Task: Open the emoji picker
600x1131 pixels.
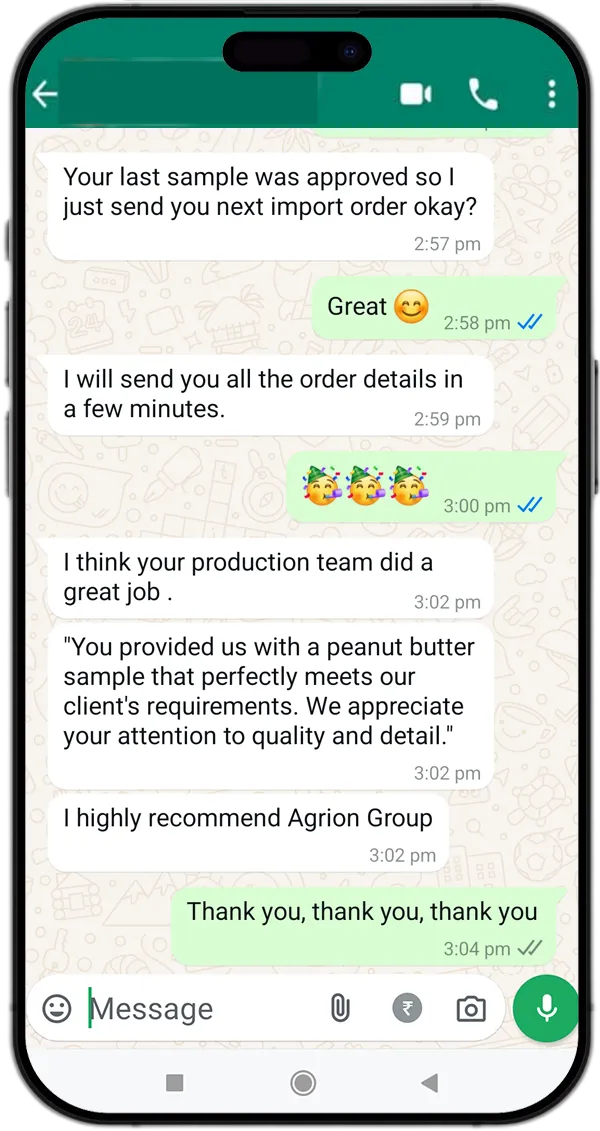Action: pyautogui.click(x=57, y=1009)
